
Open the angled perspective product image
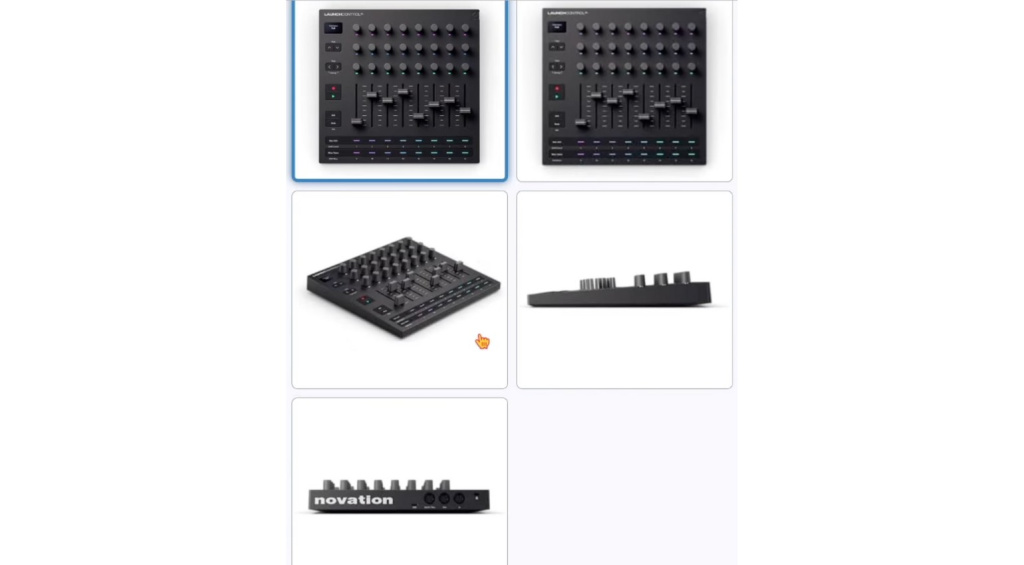[399, 289]
